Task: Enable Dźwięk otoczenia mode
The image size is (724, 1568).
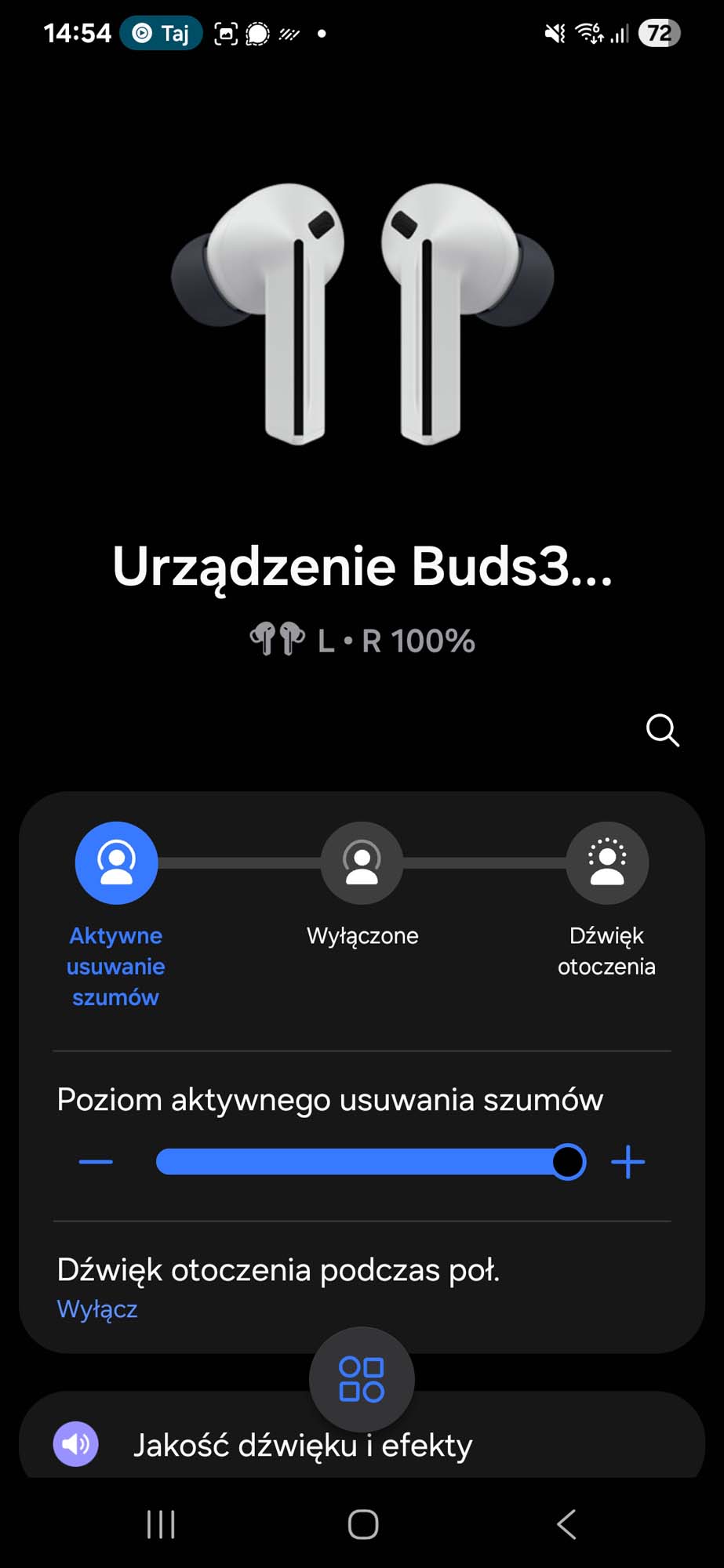Action: click(607, 863)
